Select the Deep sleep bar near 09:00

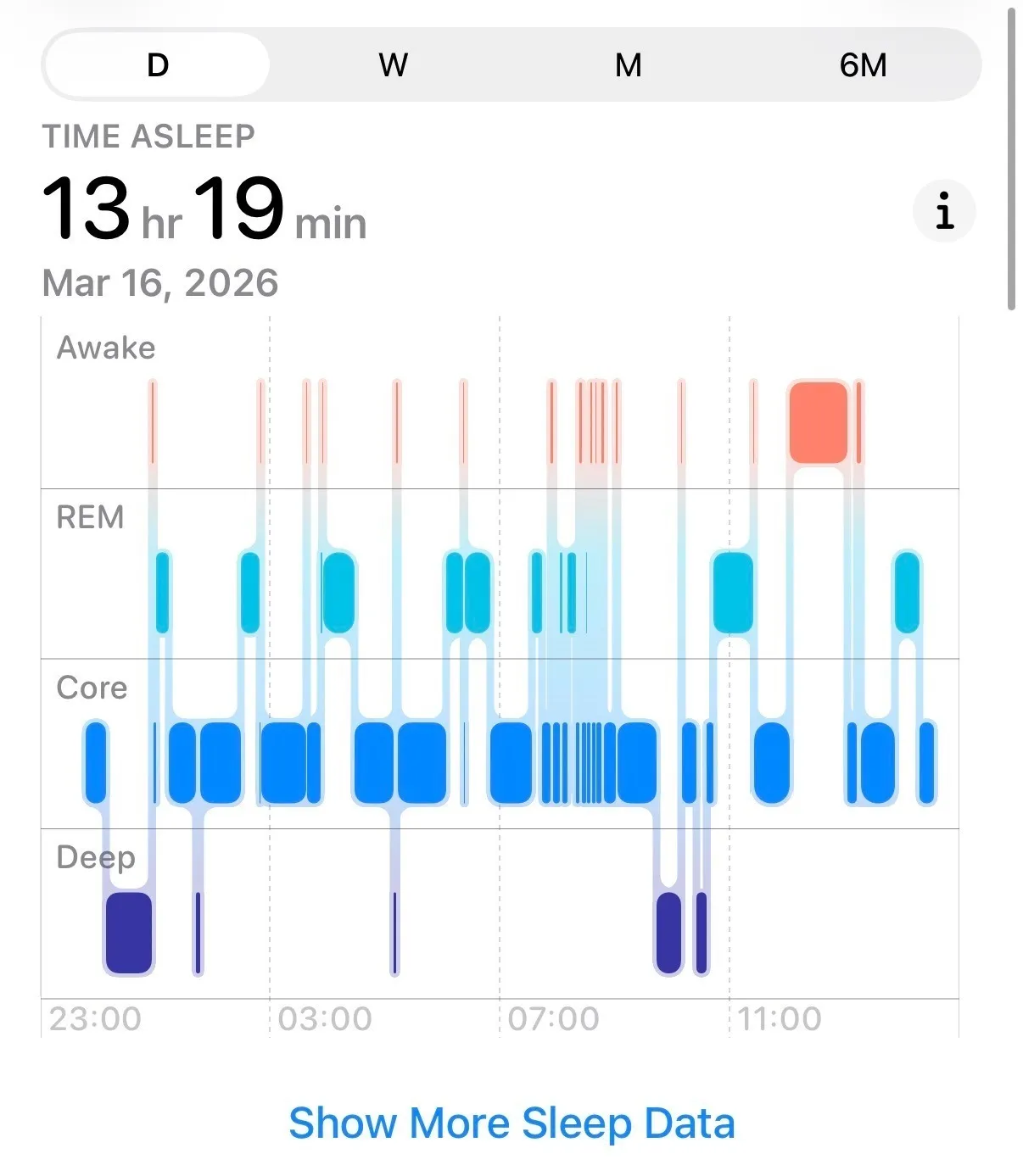[x=669, y=933]
